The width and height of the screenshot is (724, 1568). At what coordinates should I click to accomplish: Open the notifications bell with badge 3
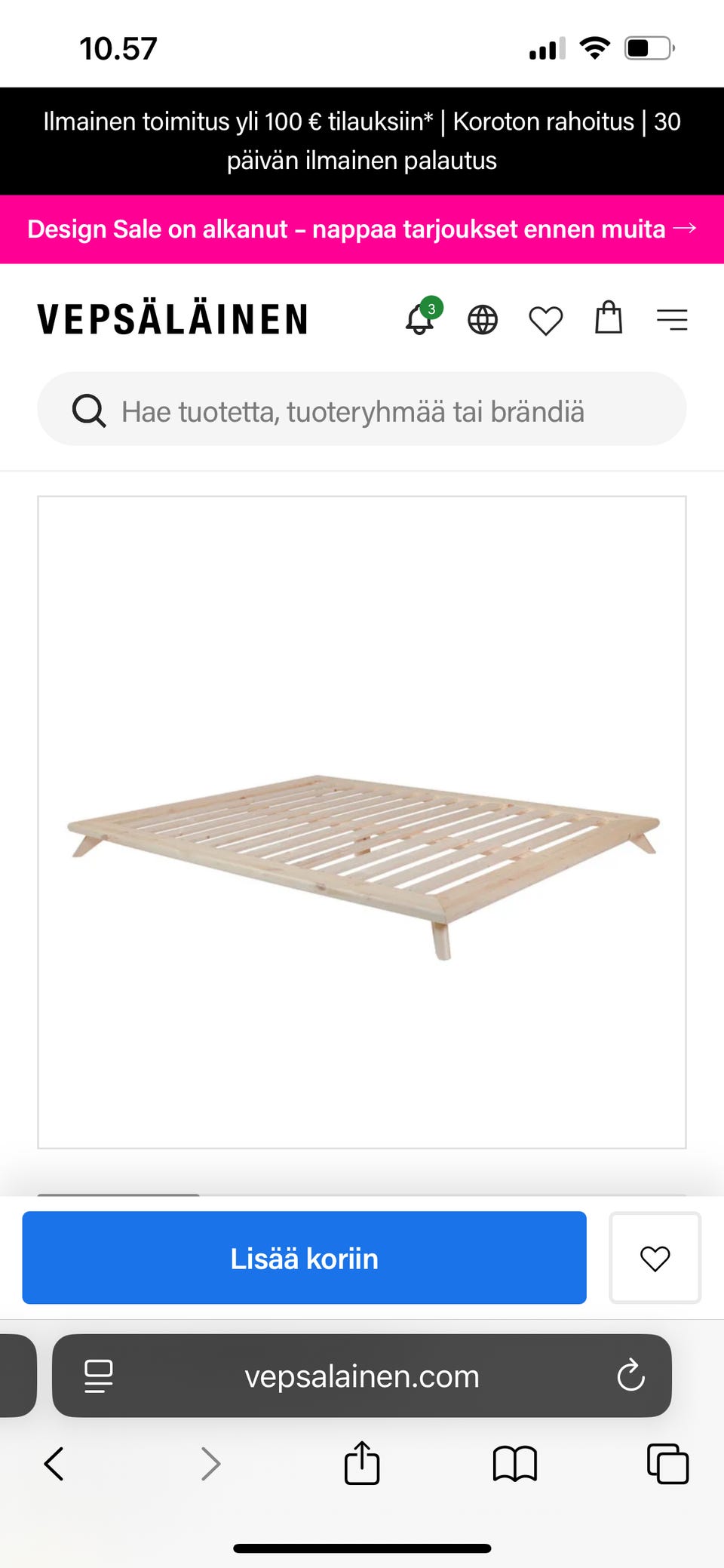point(421,319)
